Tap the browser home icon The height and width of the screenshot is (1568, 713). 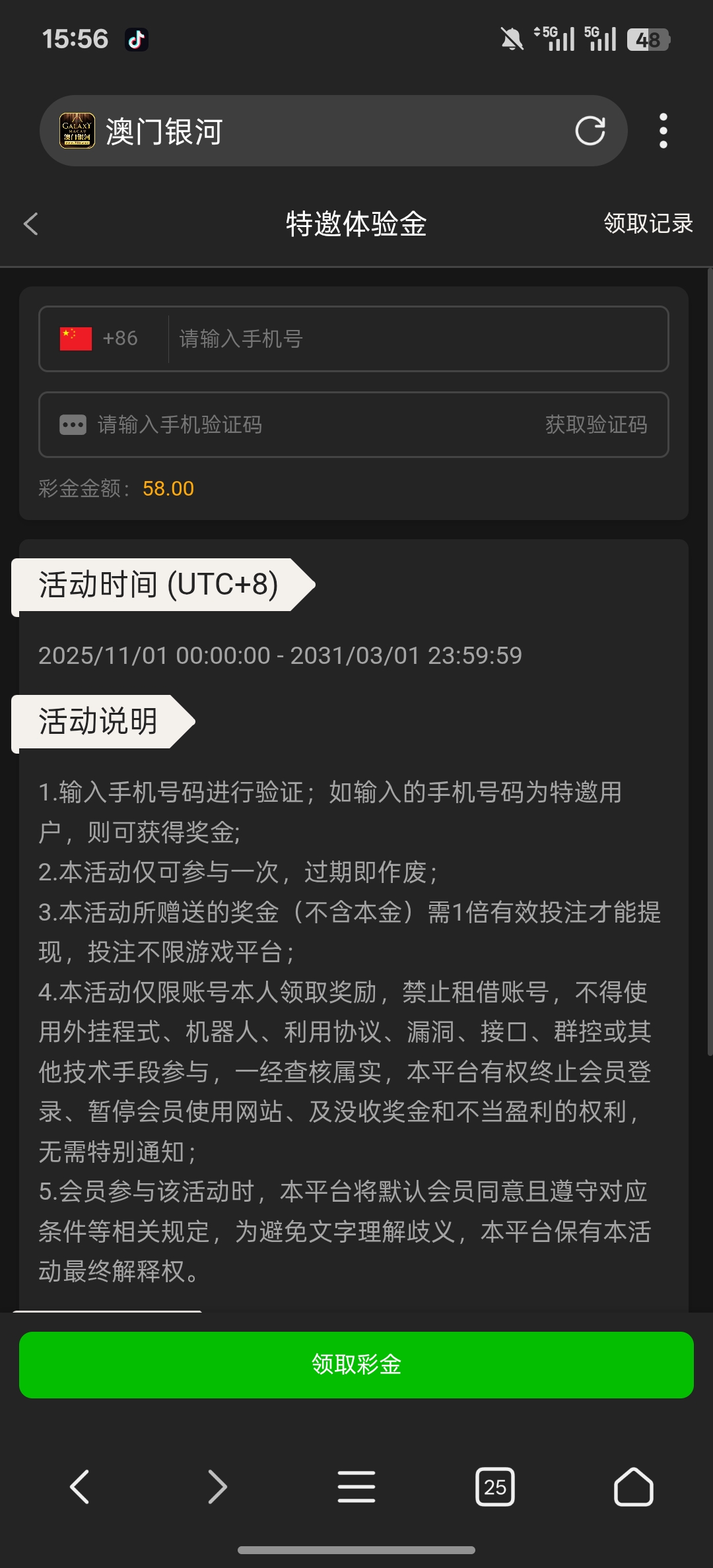[x=633, y=1488]
